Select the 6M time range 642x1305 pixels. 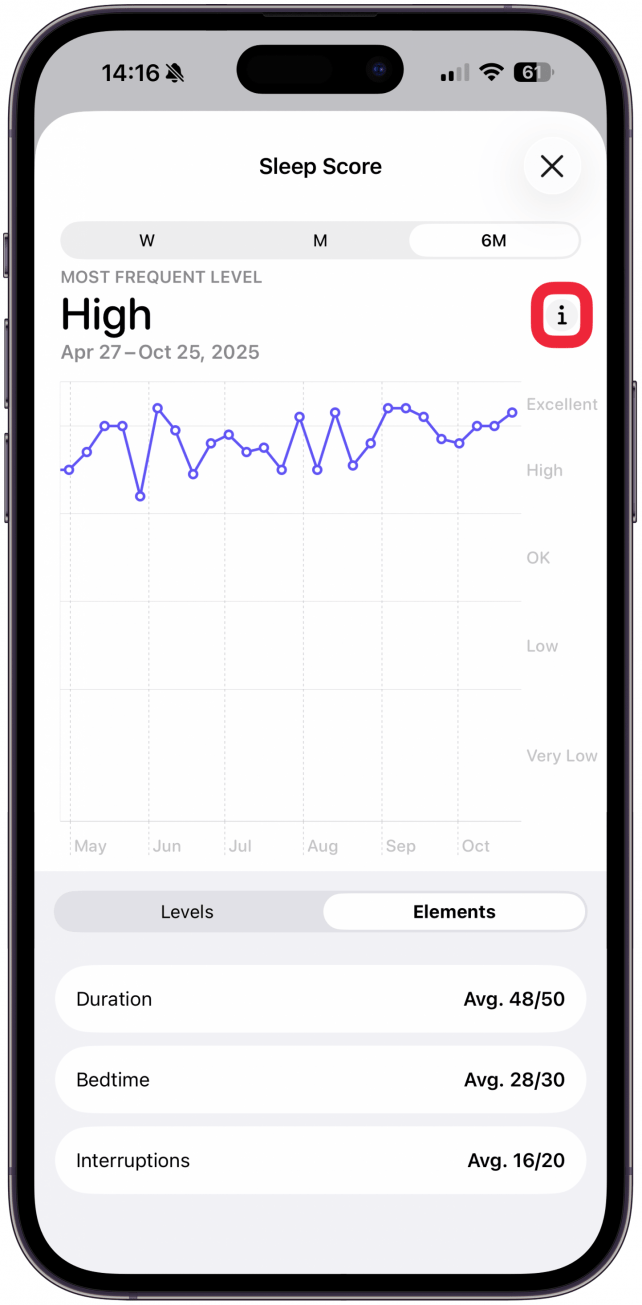(493, 241)
